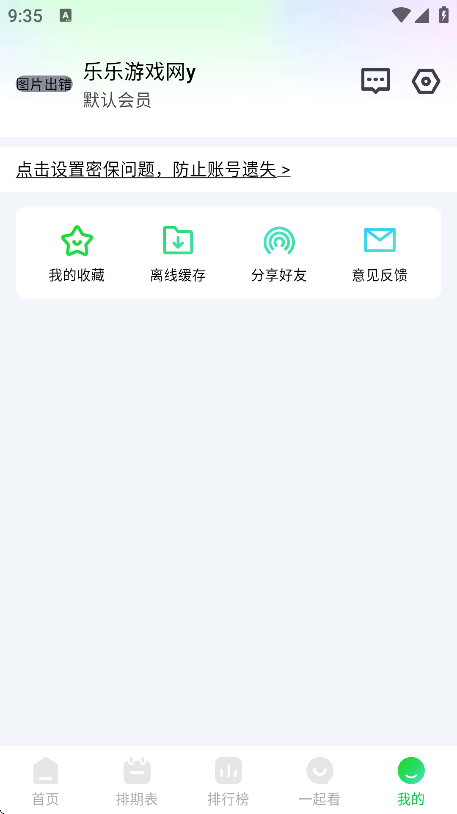This screenshot has width=457, height=814.
Task: Tap the profile avatar placeholder
Action: (x=44, y=84)
